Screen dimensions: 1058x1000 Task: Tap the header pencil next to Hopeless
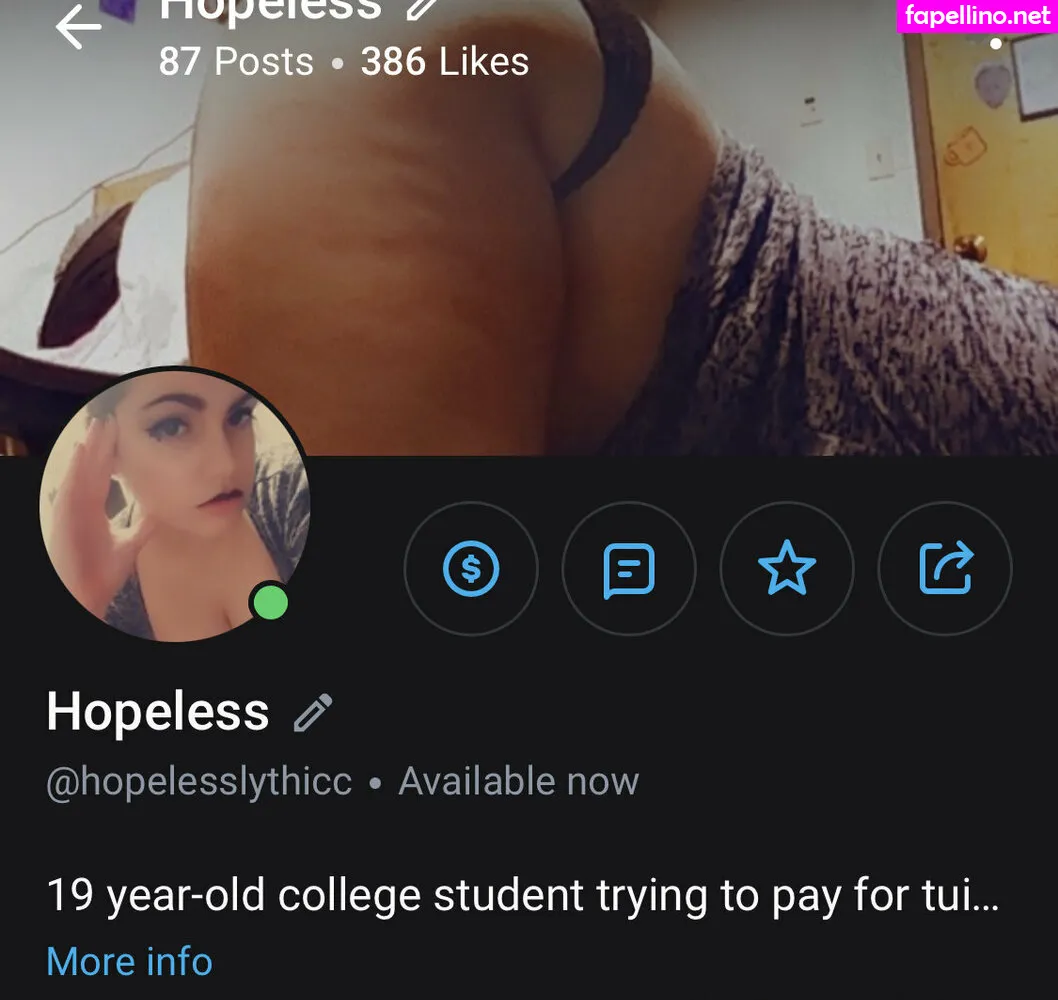click(424, 8)
